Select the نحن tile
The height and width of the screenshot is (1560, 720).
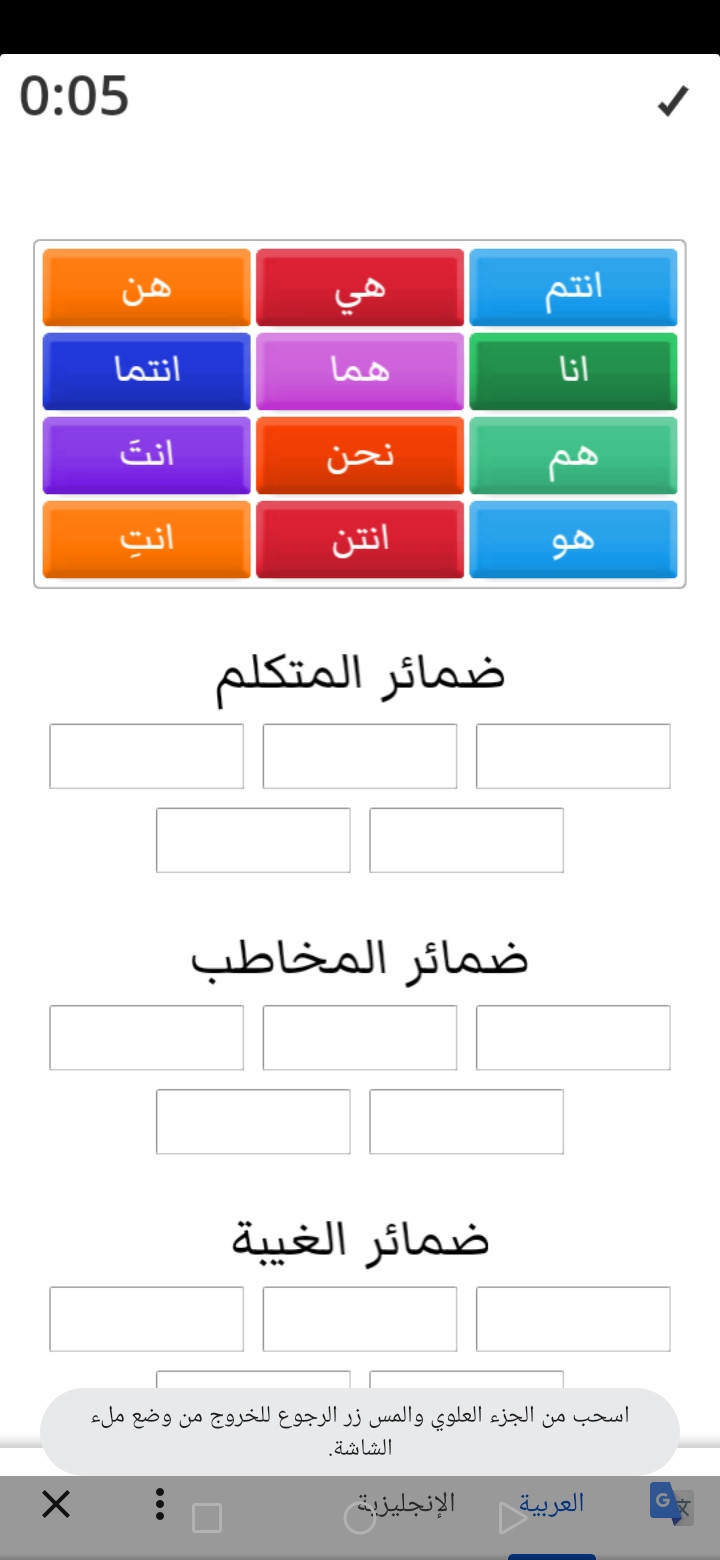pos(360,455)
